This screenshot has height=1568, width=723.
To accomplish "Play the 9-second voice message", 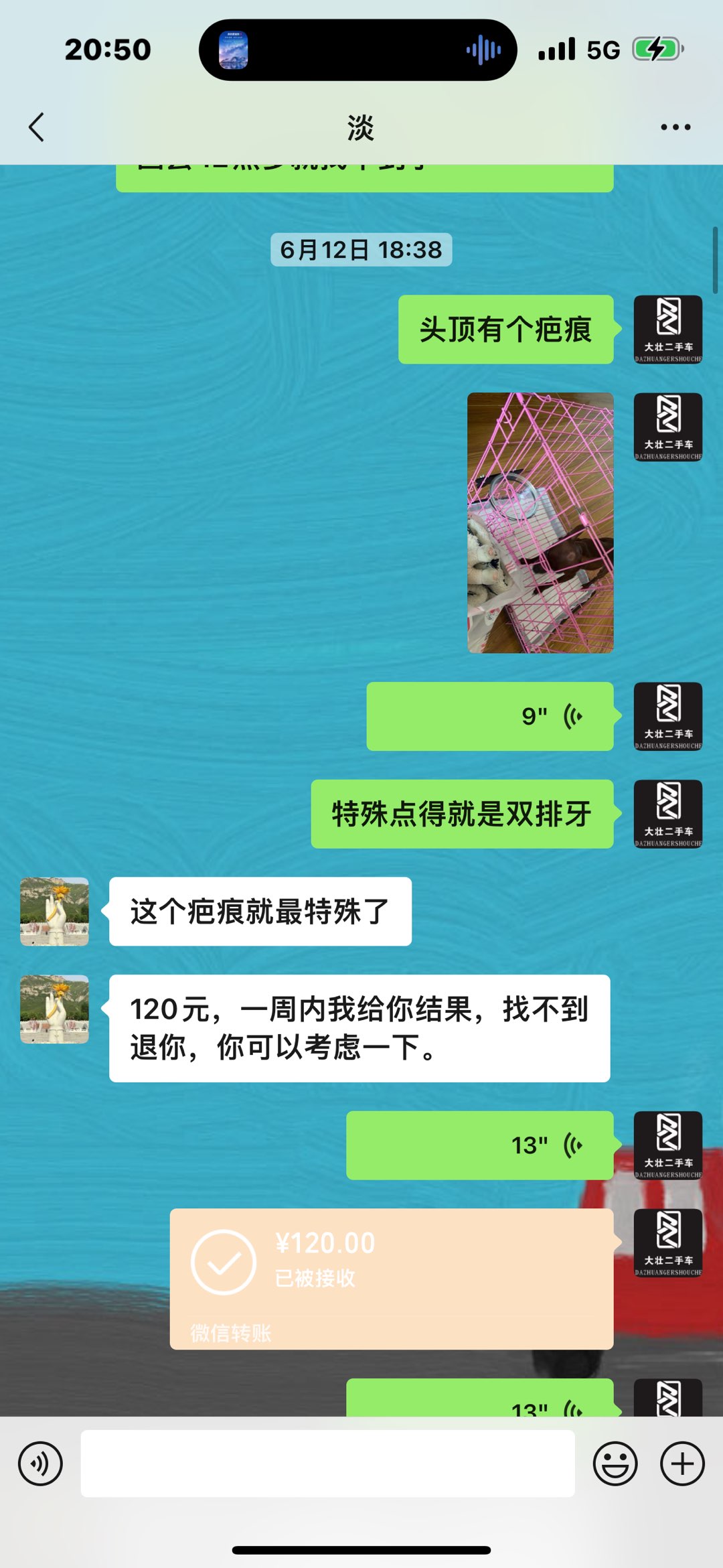I will [x=490, y=716].
